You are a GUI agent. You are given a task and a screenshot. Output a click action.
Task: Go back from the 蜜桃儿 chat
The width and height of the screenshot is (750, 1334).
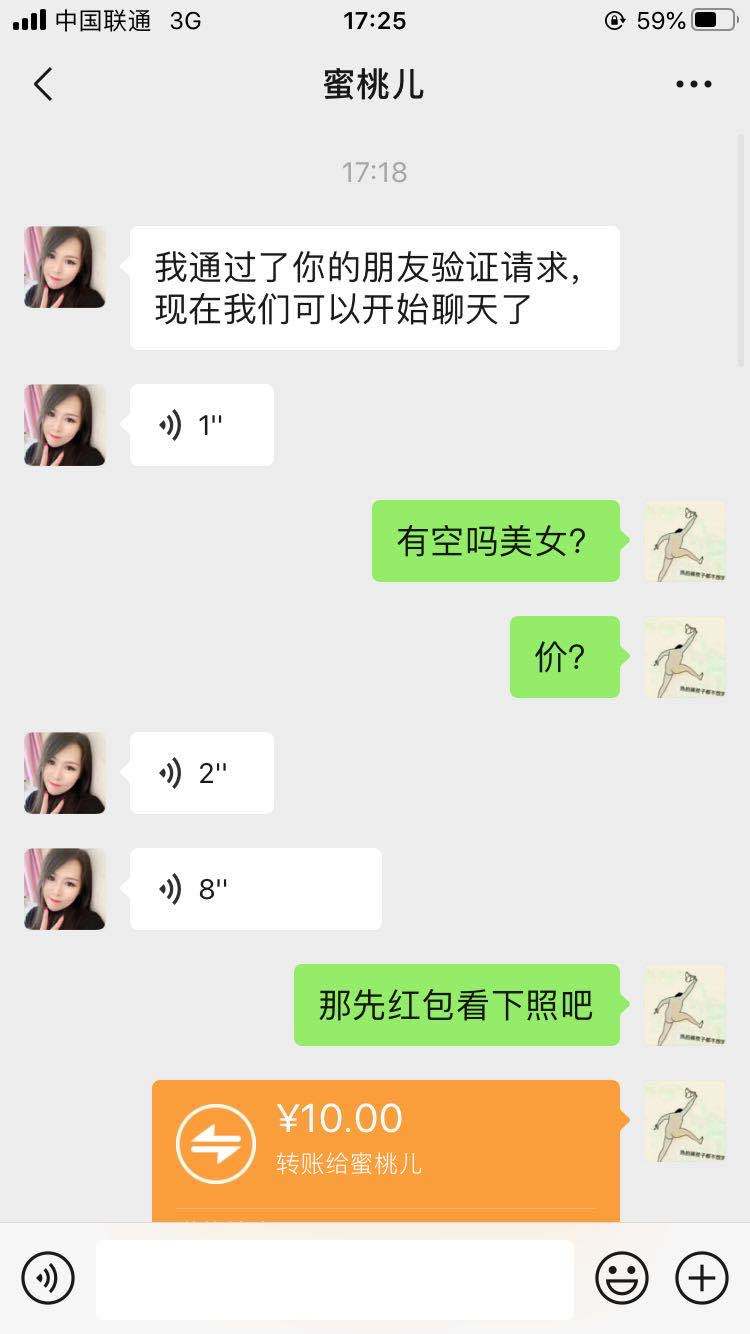(43, 85)
